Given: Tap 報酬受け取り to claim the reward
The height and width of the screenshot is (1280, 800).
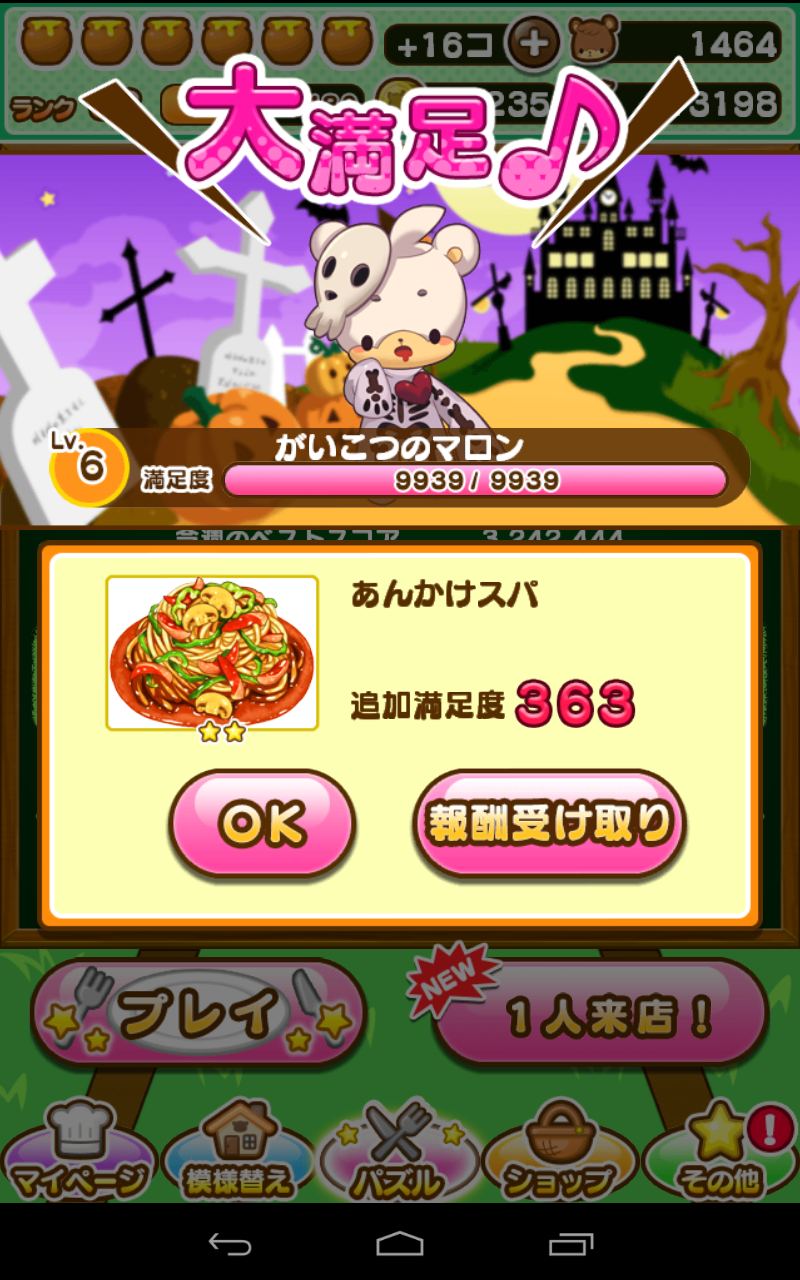Looking at the screenshot, I should point(549,824).
